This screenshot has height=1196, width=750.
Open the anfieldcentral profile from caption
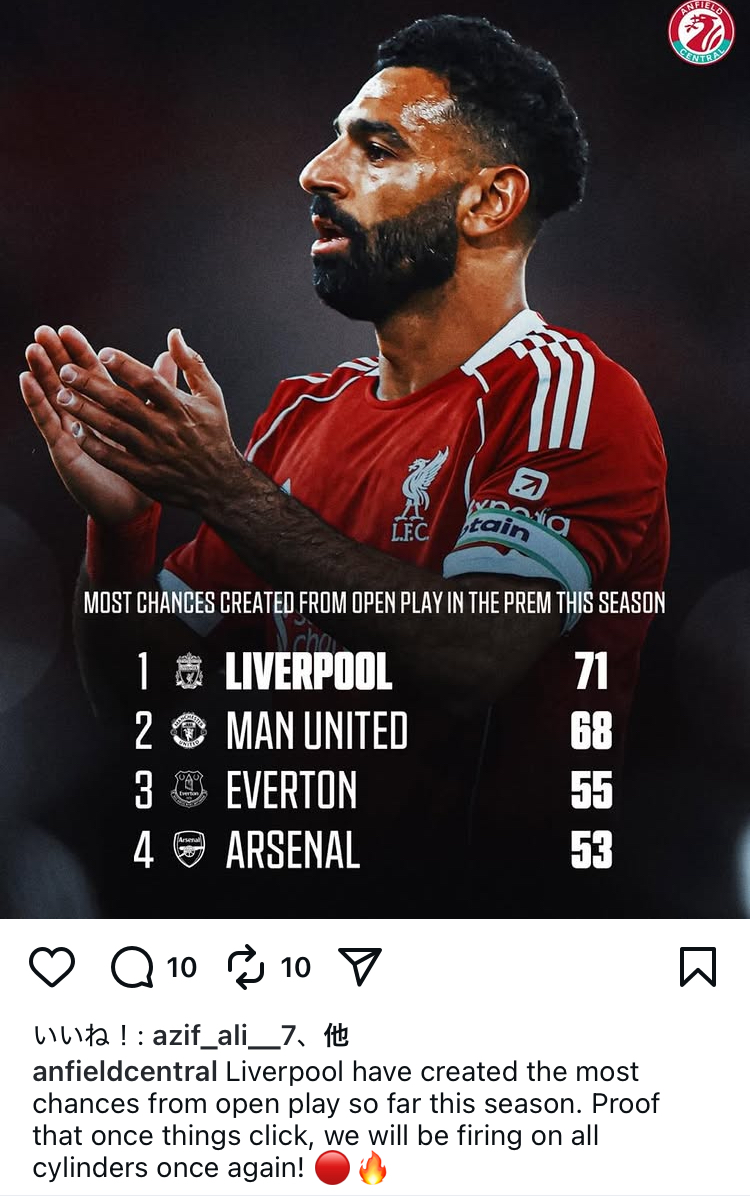click(125, 1072)
